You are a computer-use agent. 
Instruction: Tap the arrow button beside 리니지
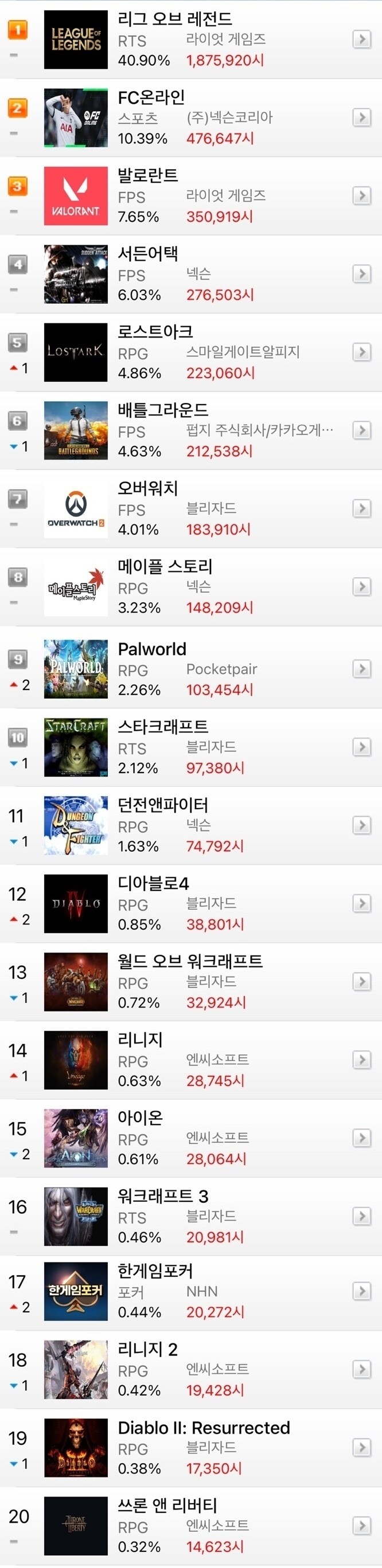[362, 1060]
